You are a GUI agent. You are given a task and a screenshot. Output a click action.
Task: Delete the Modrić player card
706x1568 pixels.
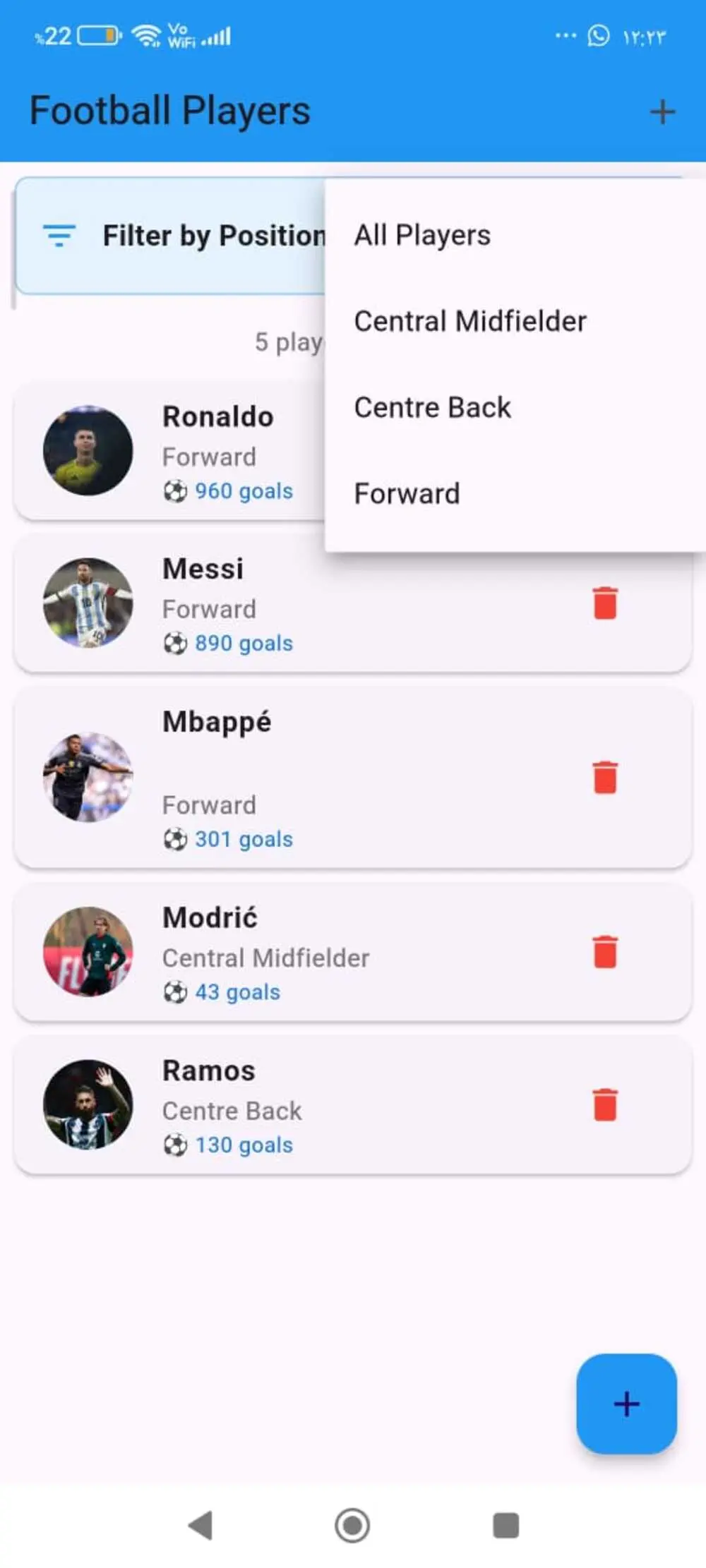[605, 952]
